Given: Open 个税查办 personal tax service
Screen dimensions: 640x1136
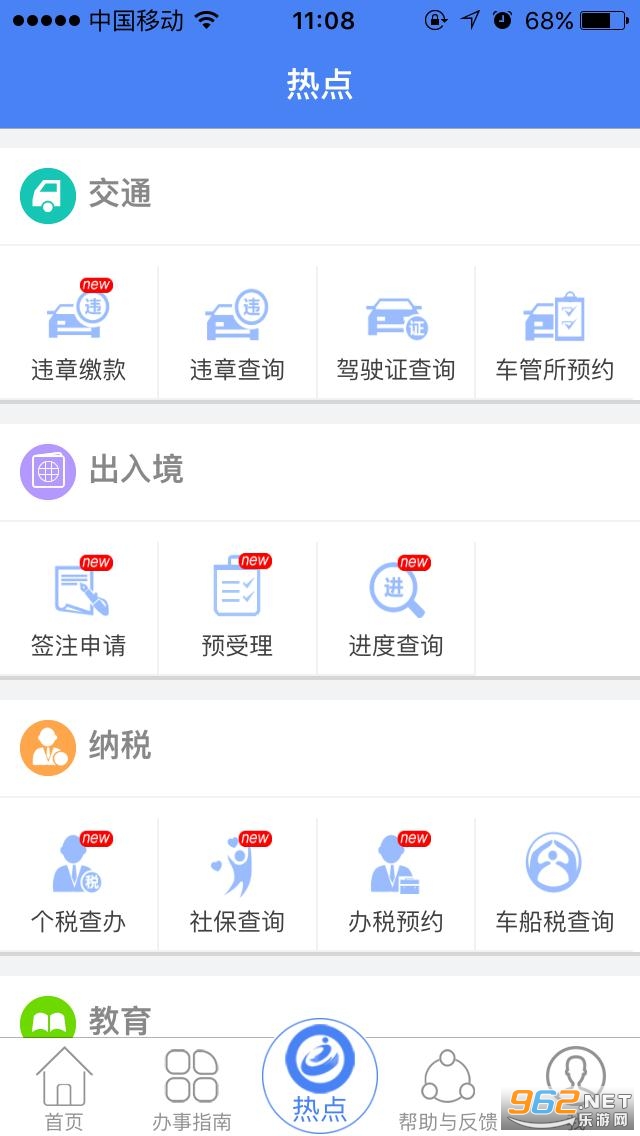Looking at the screenshot, I should pyautogui.click(x=79, y=885).
